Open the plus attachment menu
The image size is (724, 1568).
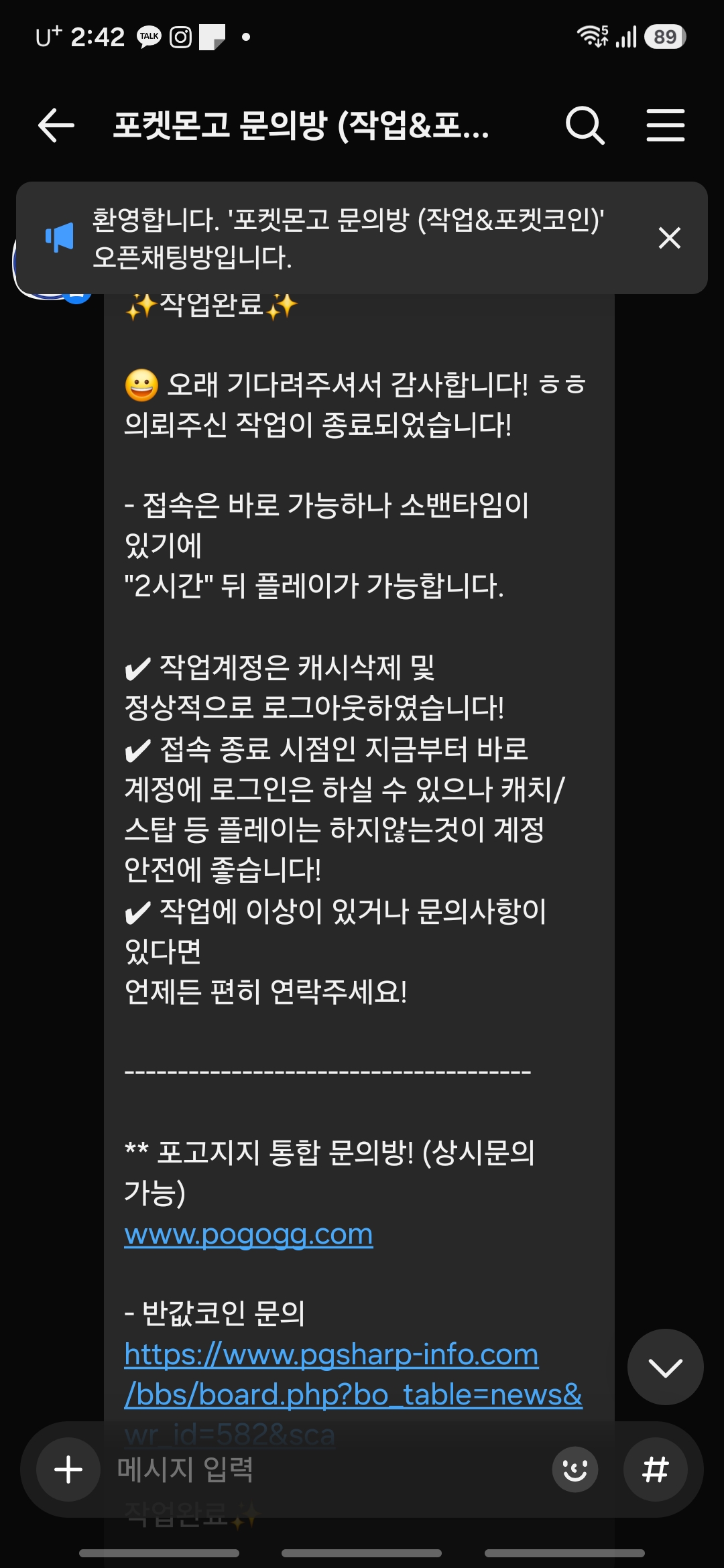68,1469
